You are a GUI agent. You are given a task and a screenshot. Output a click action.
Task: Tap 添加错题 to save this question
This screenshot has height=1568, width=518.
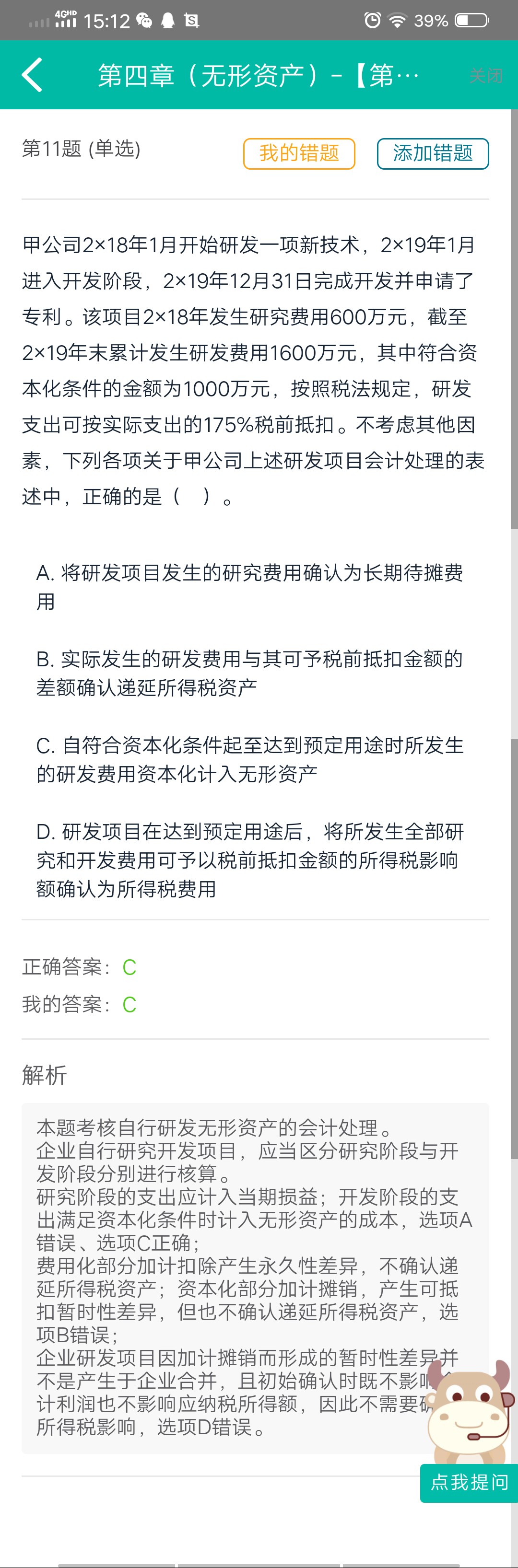click(433, 153)
